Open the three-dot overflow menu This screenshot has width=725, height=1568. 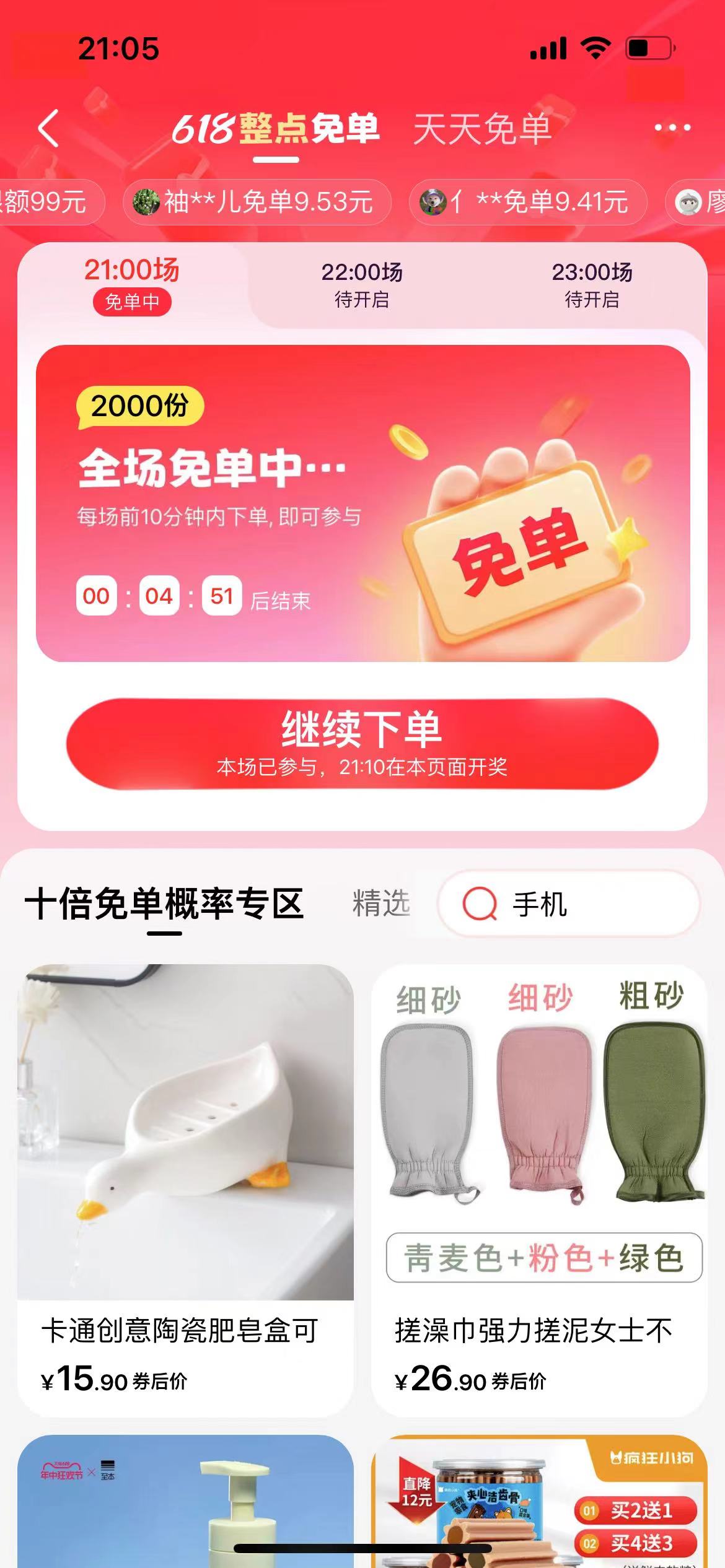click(x=672, y=128)
